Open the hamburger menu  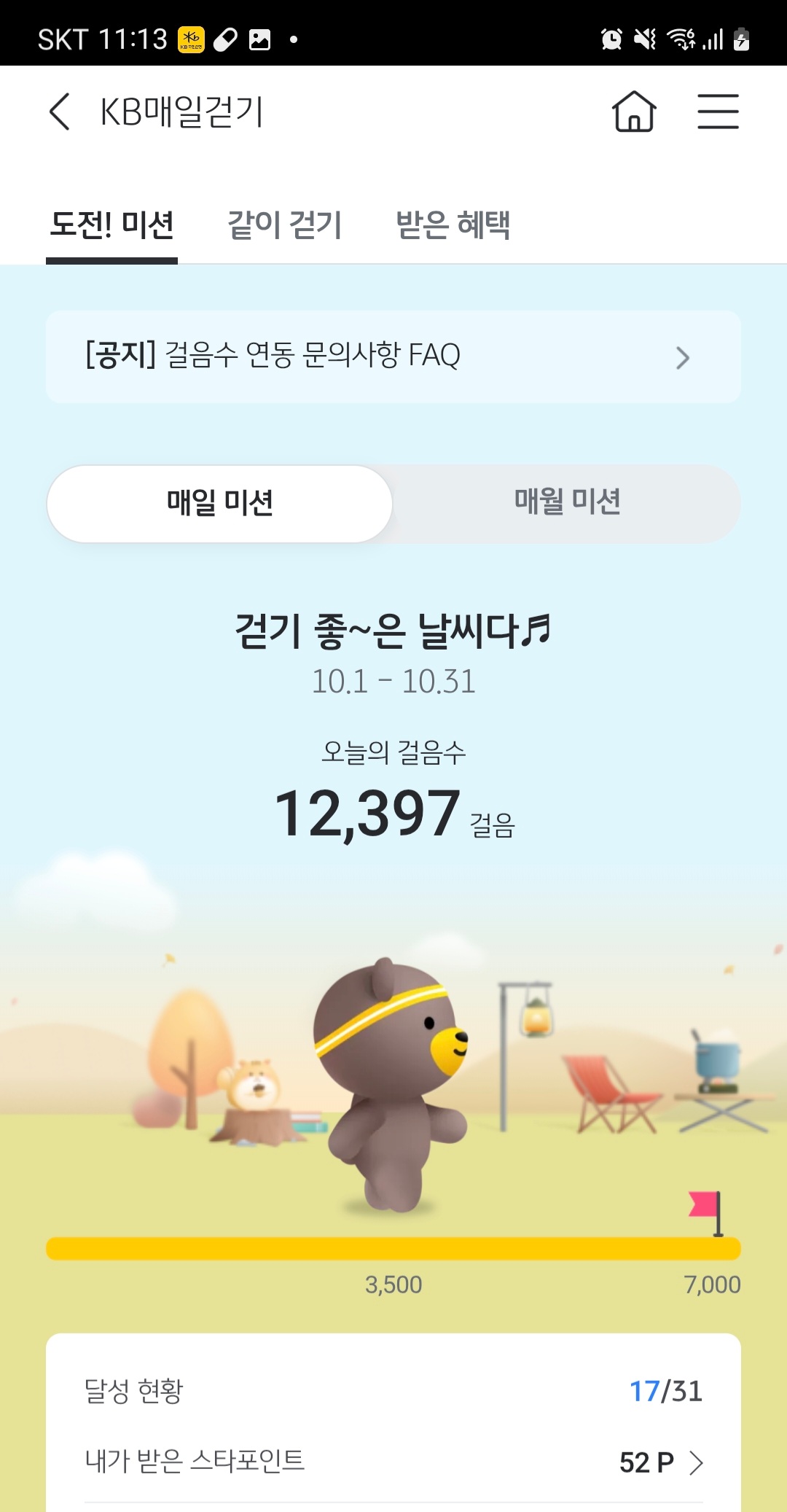(718, 112)
